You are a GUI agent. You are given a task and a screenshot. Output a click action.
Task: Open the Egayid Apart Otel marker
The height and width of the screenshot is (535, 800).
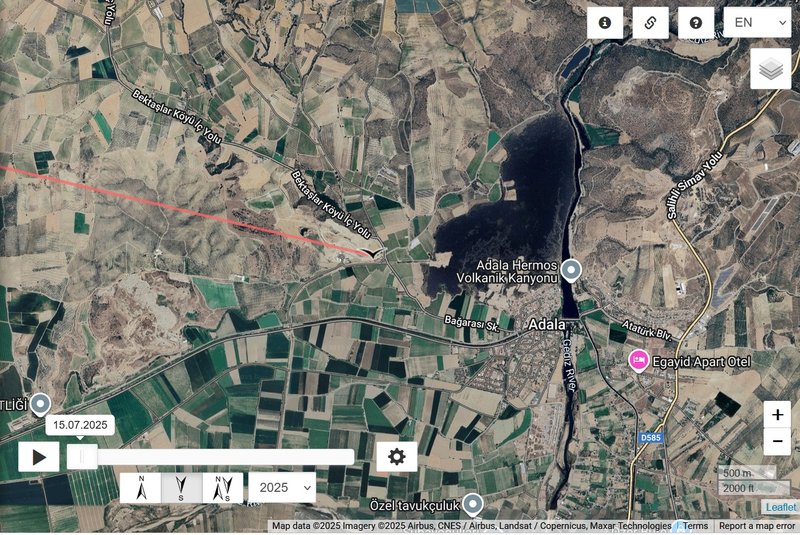[638, 359]
